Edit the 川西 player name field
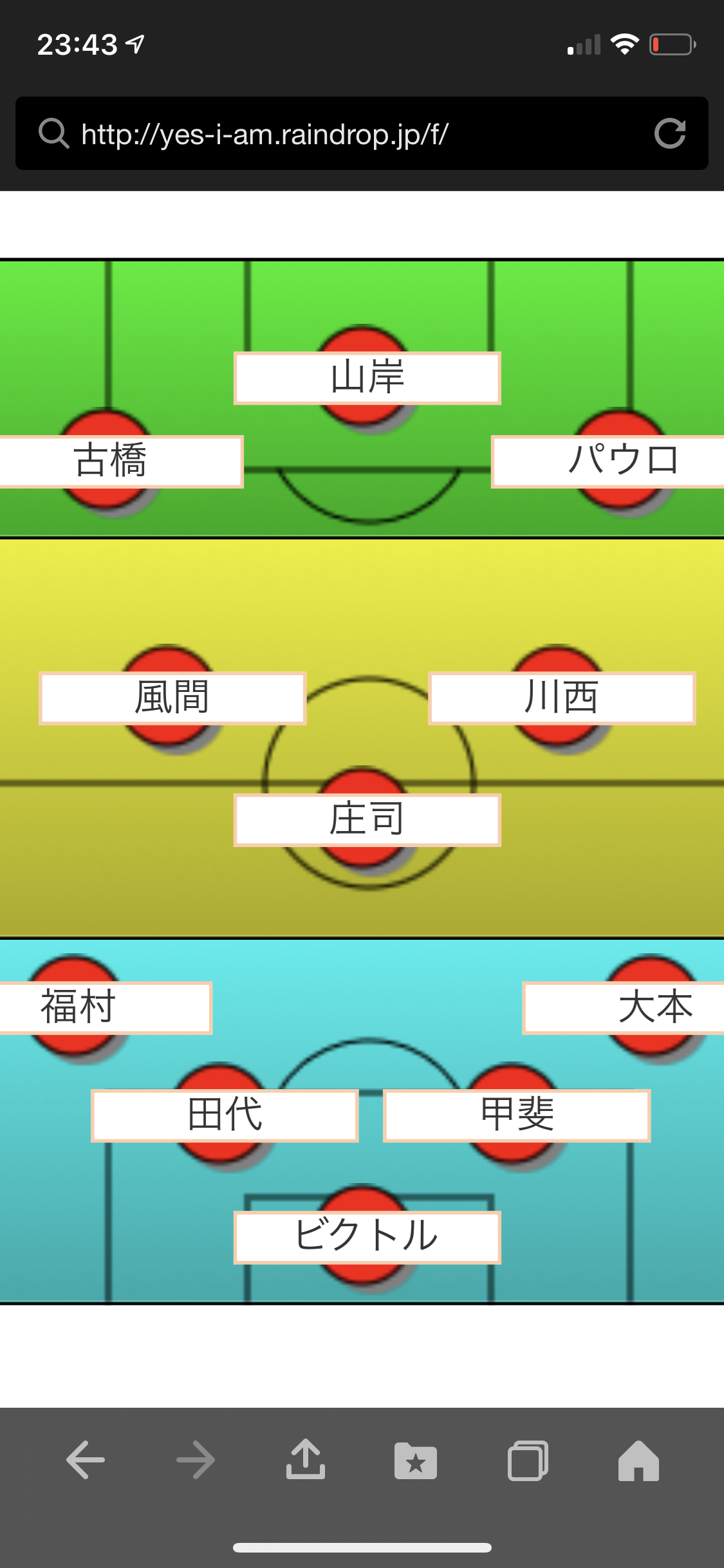724x1568 pixels. pyautogui.click(x=562, y=698)
